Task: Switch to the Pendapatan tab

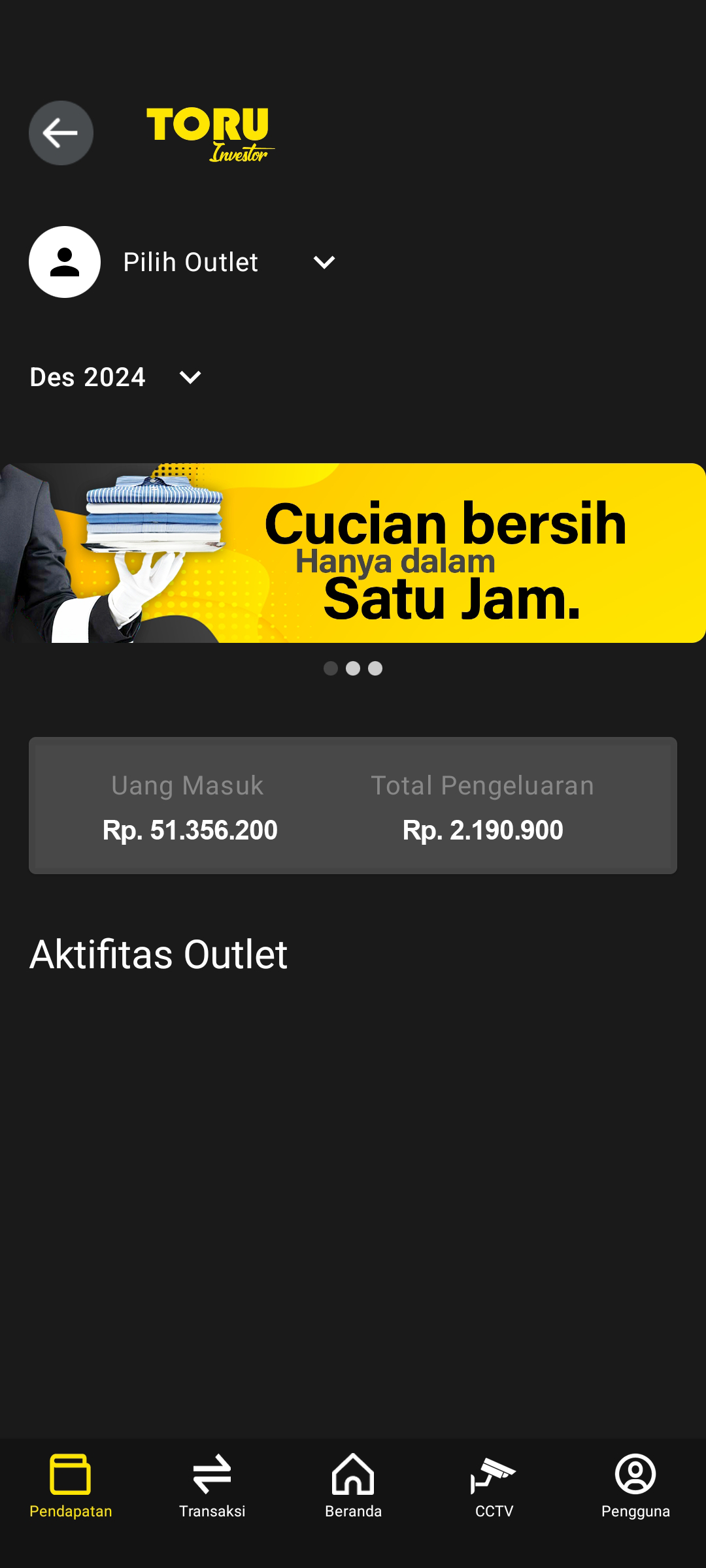Action: point(71,1486)
